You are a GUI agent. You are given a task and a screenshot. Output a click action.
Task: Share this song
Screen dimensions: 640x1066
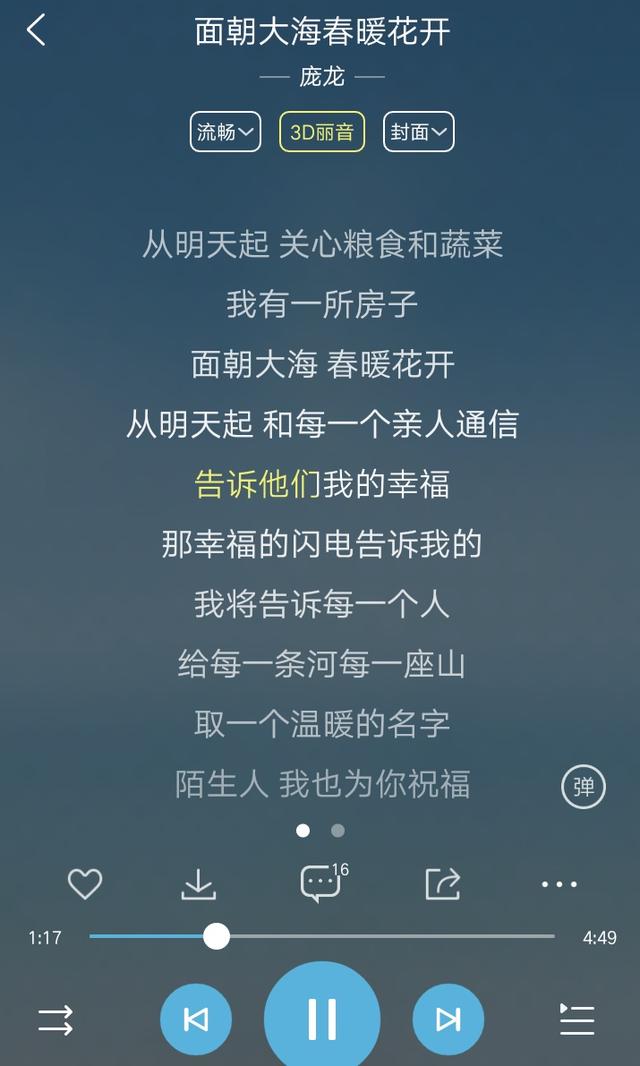[x=443, y=884]
